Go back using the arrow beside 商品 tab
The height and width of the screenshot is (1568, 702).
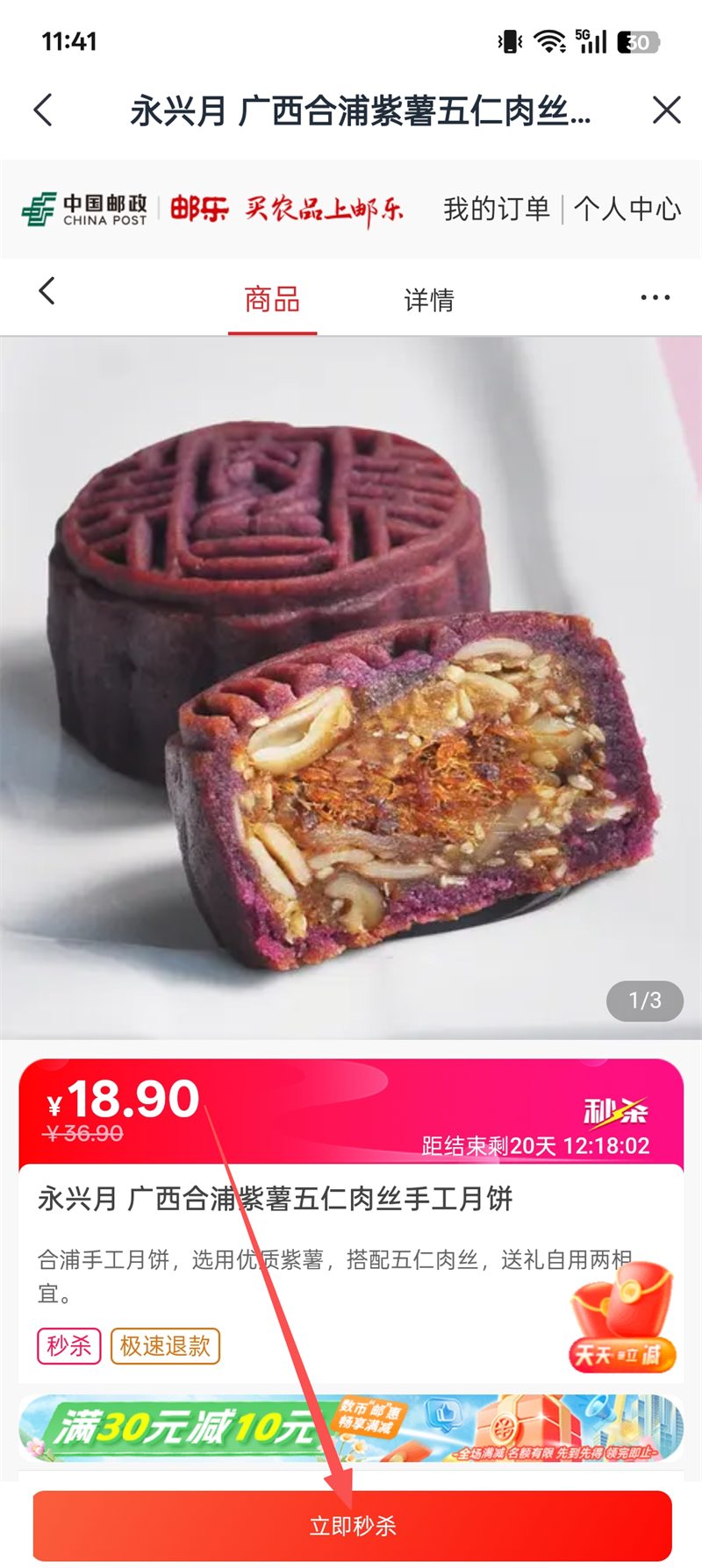pos(47,292)
